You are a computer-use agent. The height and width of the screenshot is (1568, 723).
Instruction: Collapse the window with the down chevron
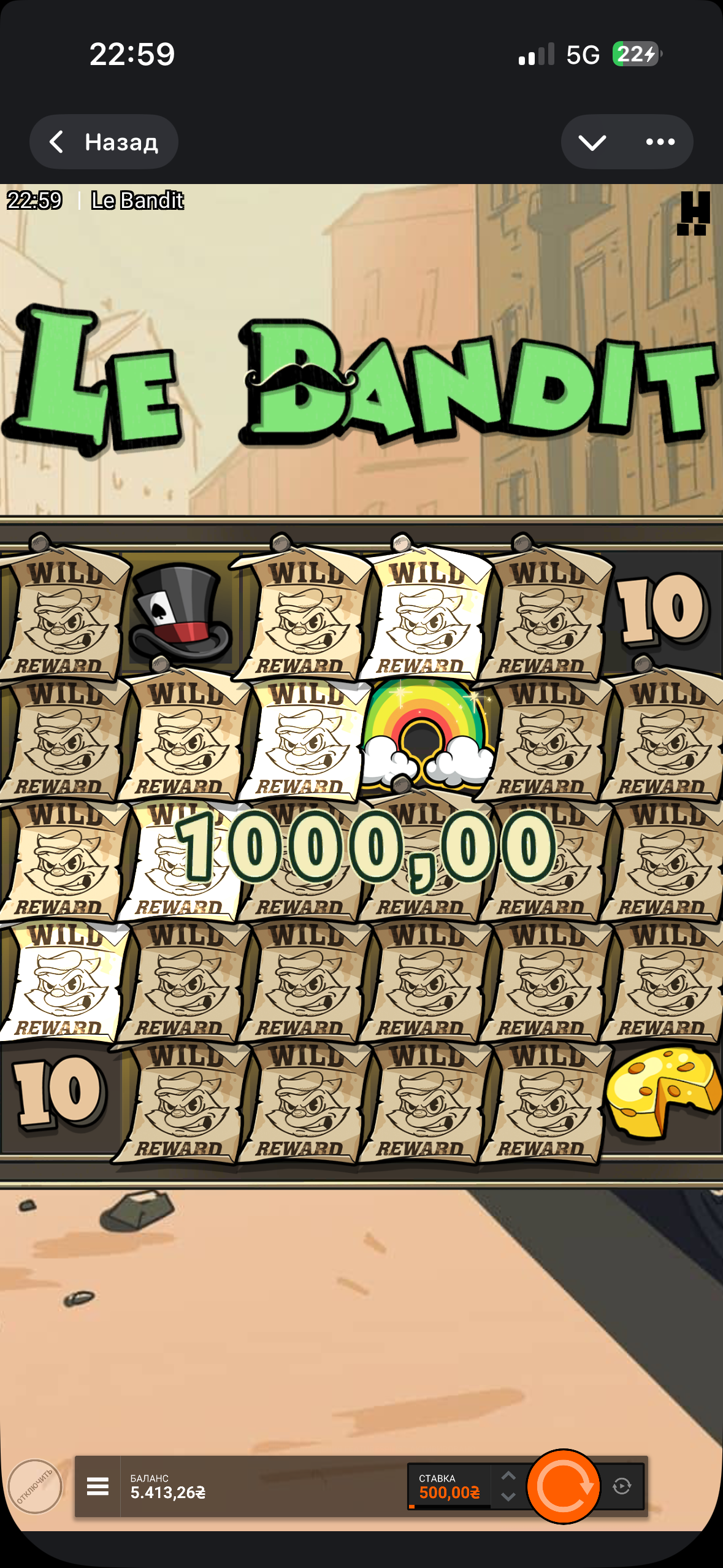pos(592,142)
